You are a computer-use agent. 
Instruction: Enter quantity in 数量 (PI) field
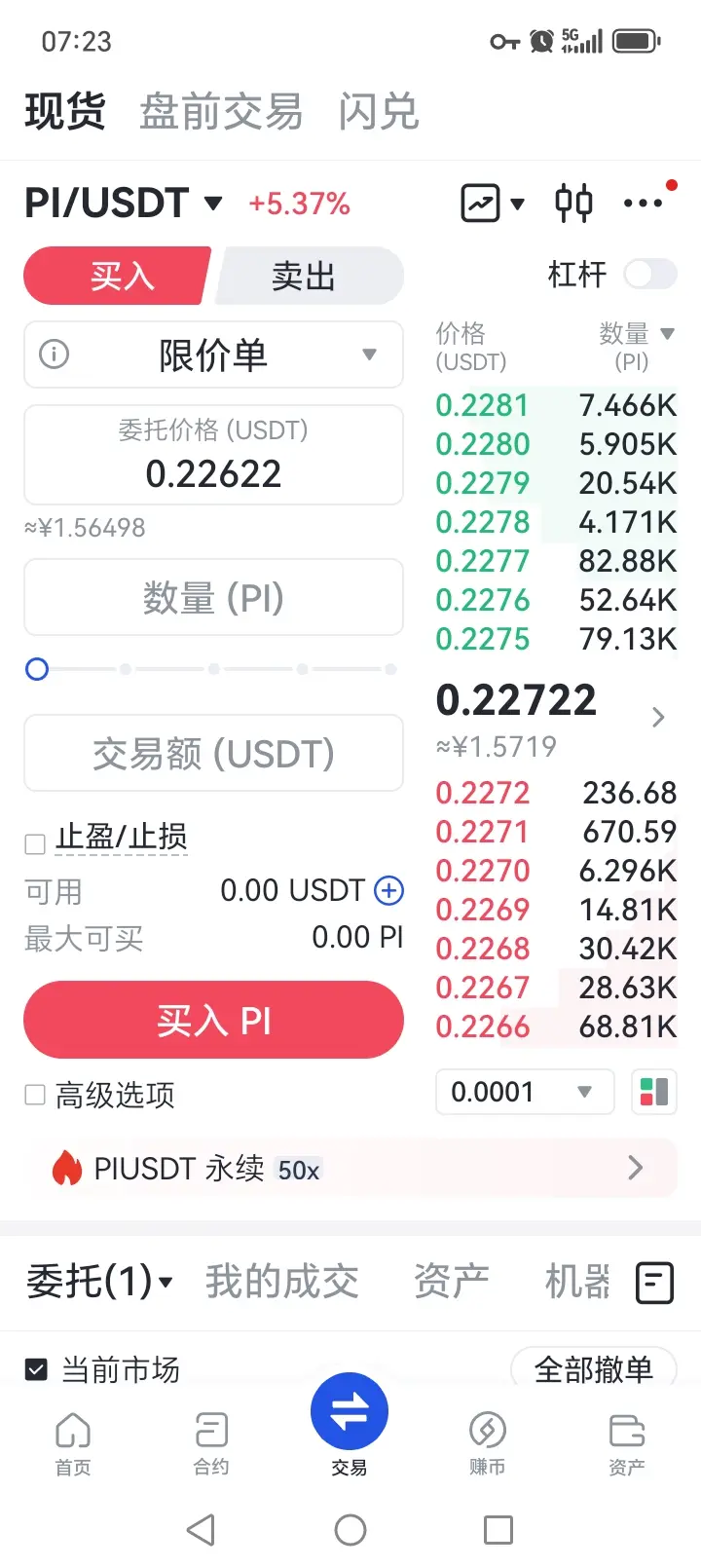pos(213,597)
